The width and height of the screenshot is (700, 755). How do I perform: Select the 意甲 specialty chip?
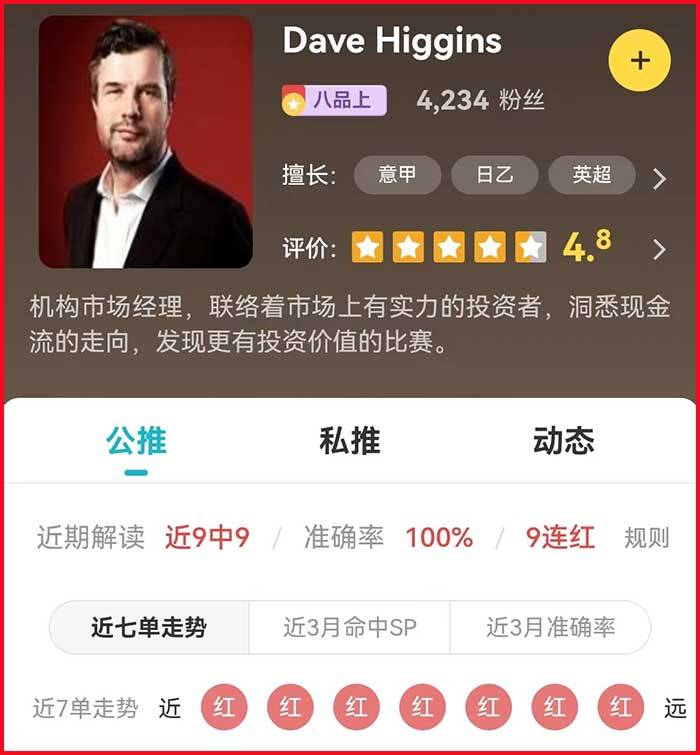pyautogui.click(x=397, y=175)
